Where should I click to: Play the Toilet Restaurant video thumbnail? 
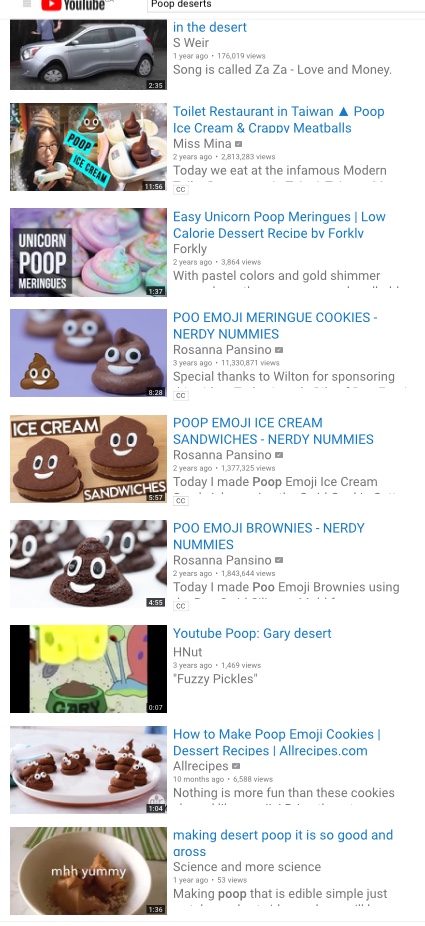89,147
